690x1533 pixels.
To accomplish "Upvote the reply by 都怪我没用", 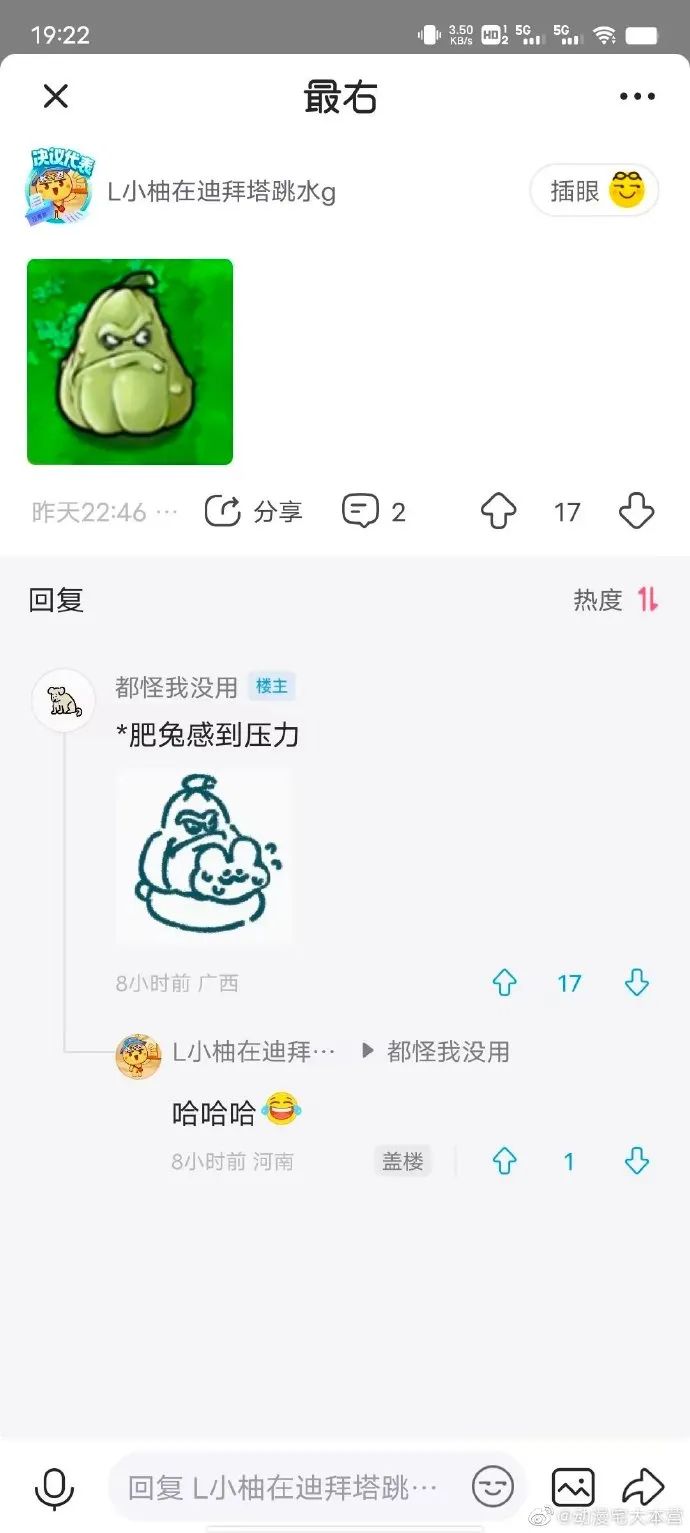I will 505,983.
